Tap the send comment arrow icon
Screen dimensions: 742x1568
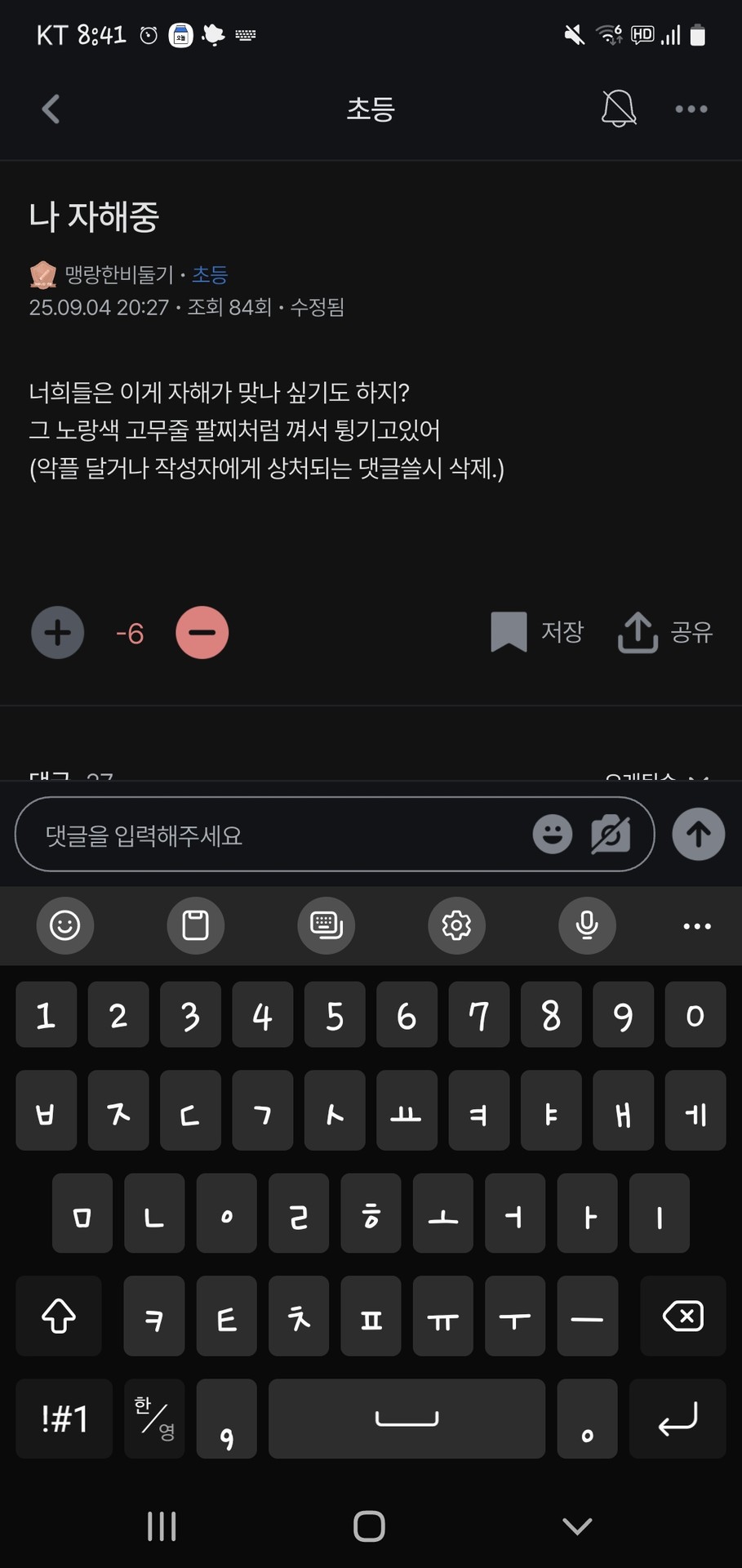698,834
